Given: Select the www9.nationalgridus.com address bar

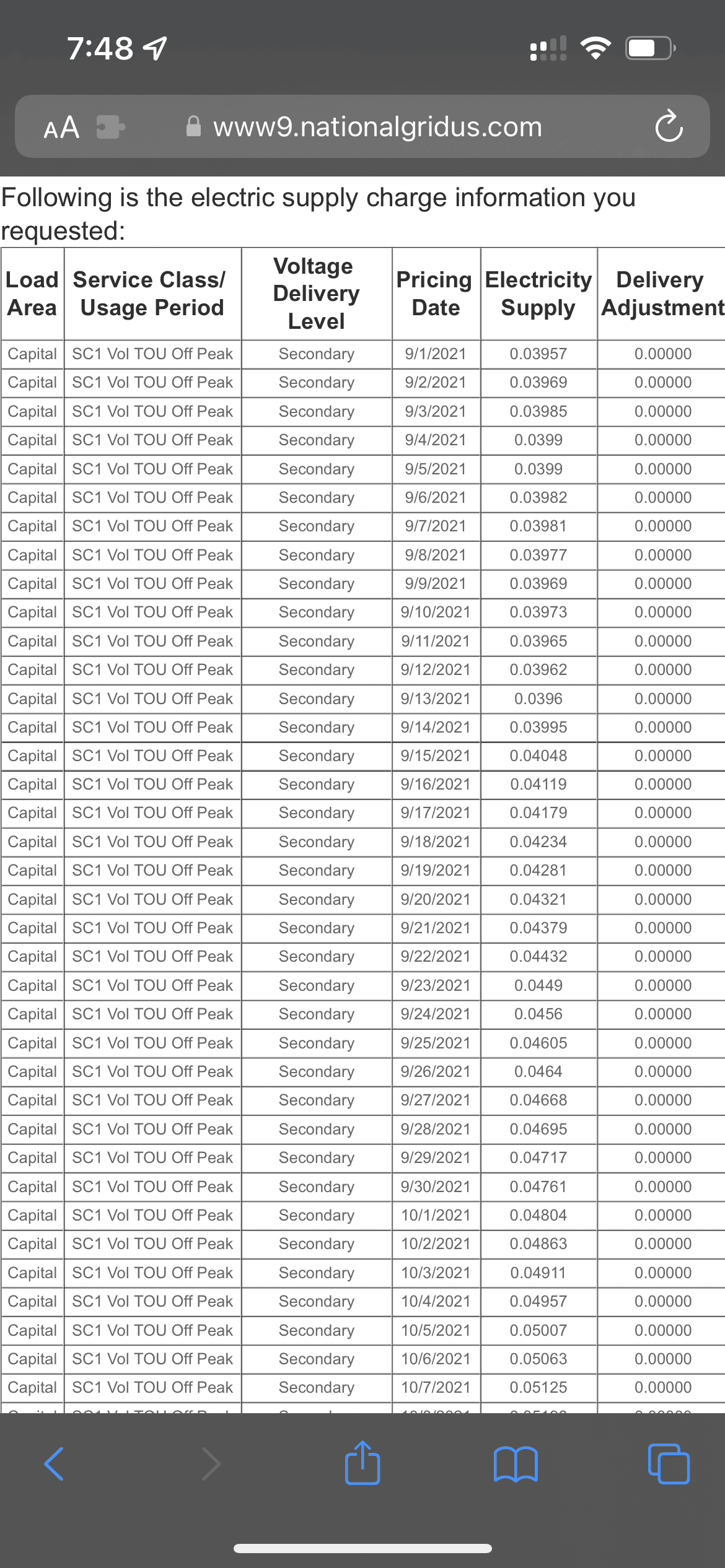Looking at the screenshot, I should point(377,127).
